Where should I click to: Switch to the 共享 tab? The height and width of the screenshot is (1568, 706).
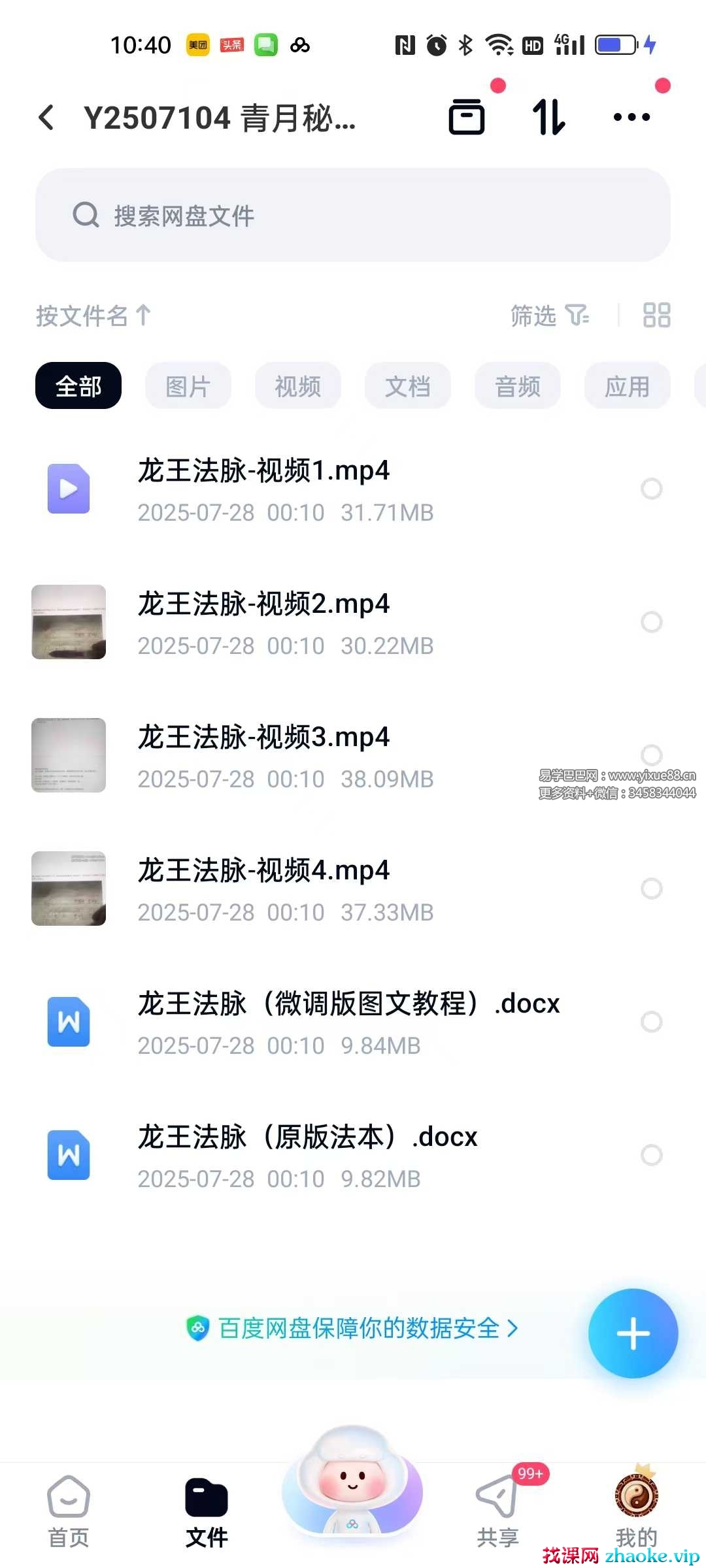(x=497, y=1509)
